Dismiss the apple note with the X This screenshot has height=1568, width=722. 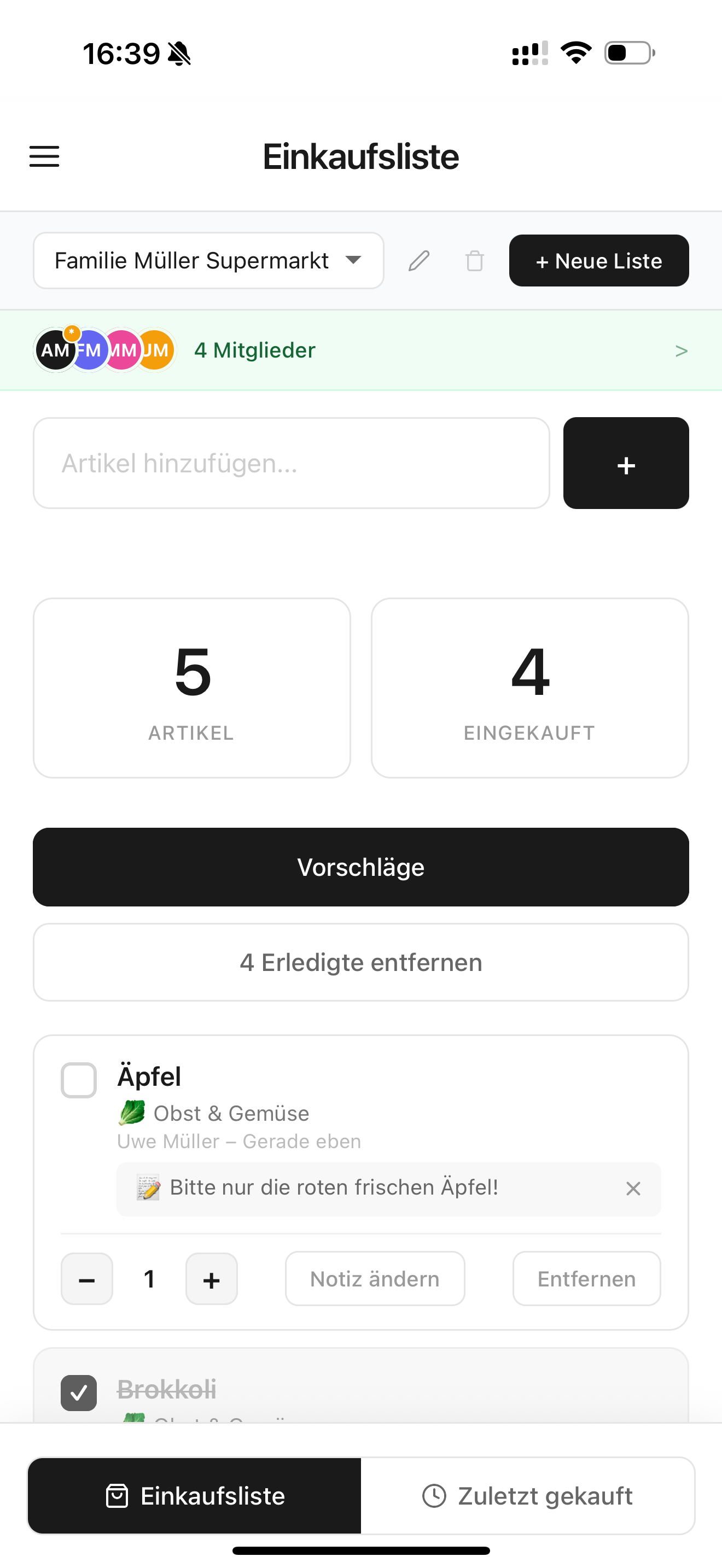tap(633, 1187)
